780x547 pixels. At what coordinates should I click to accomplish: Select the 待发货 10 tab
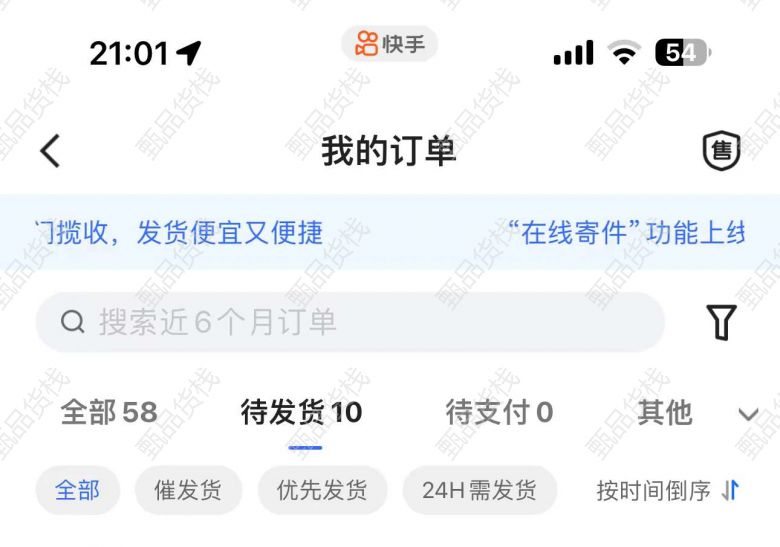[x=302, y=412]
